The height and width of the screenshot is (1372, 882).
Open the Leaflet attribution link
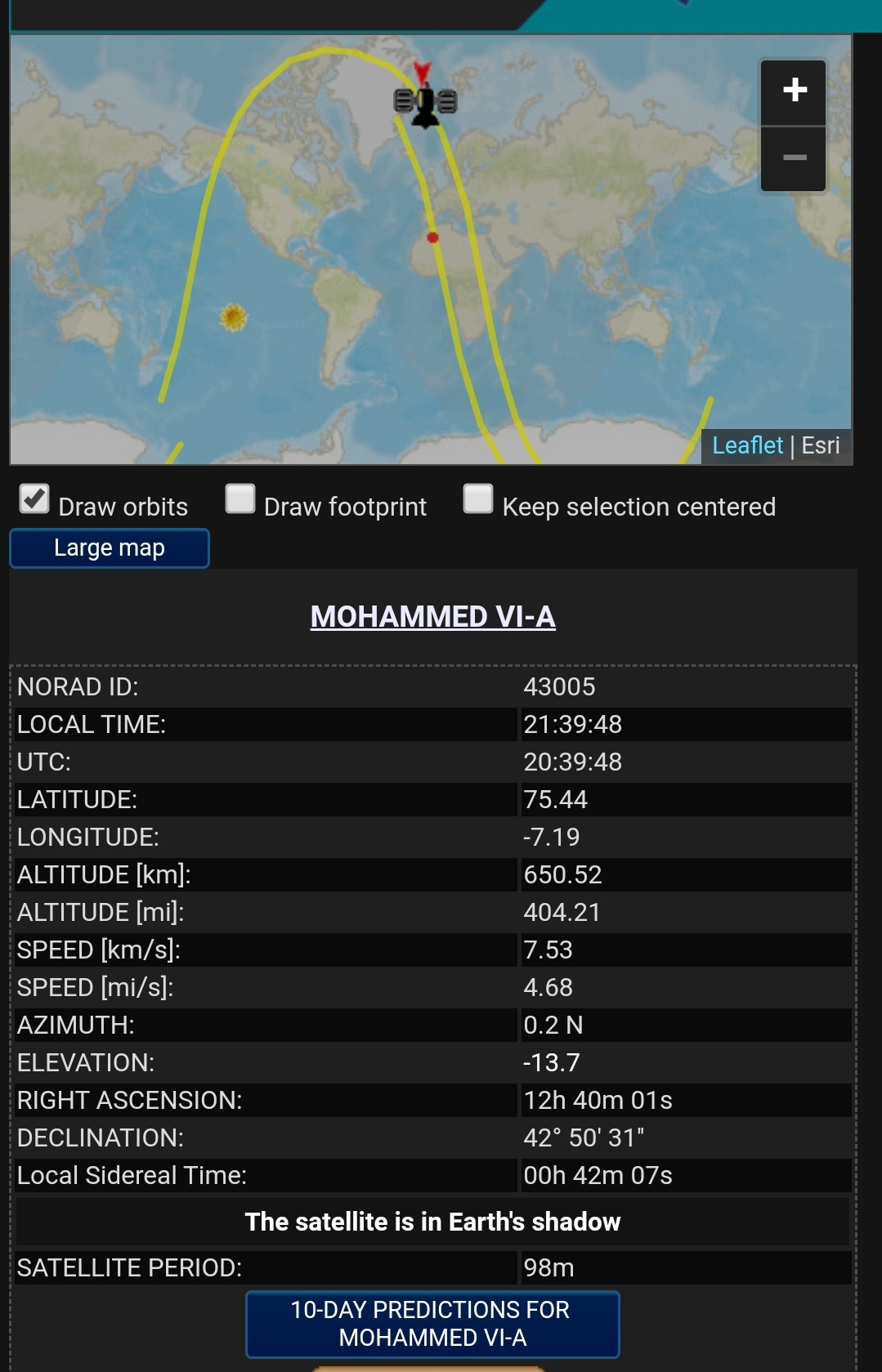(x=746, y=445)
